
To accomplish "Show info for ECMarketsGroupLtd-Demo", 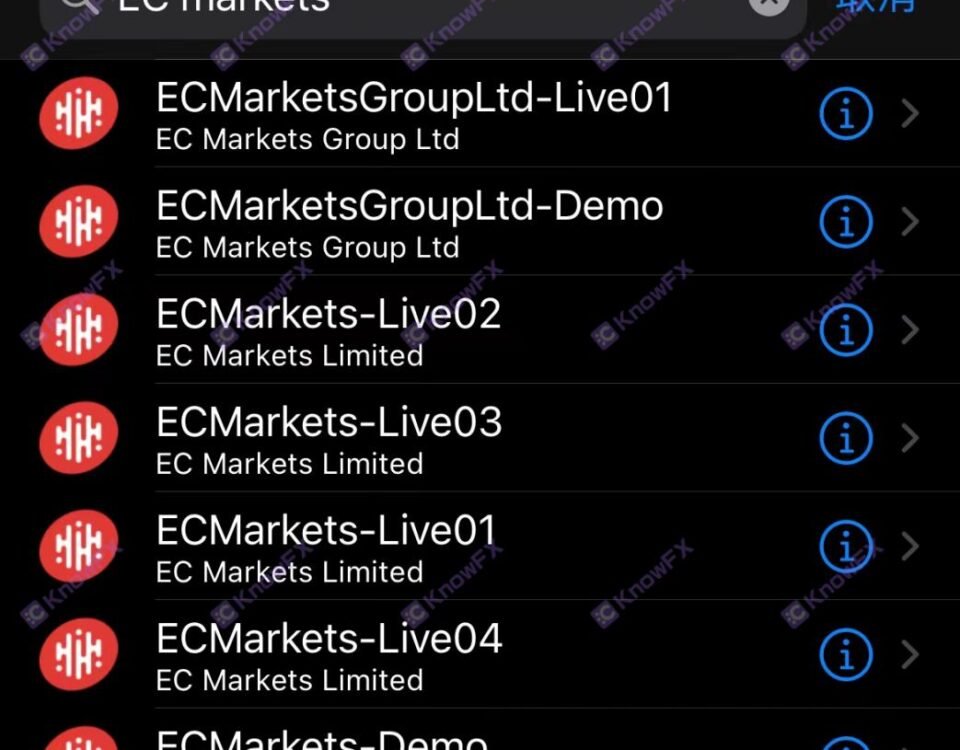I will click(x=846, y=222).
